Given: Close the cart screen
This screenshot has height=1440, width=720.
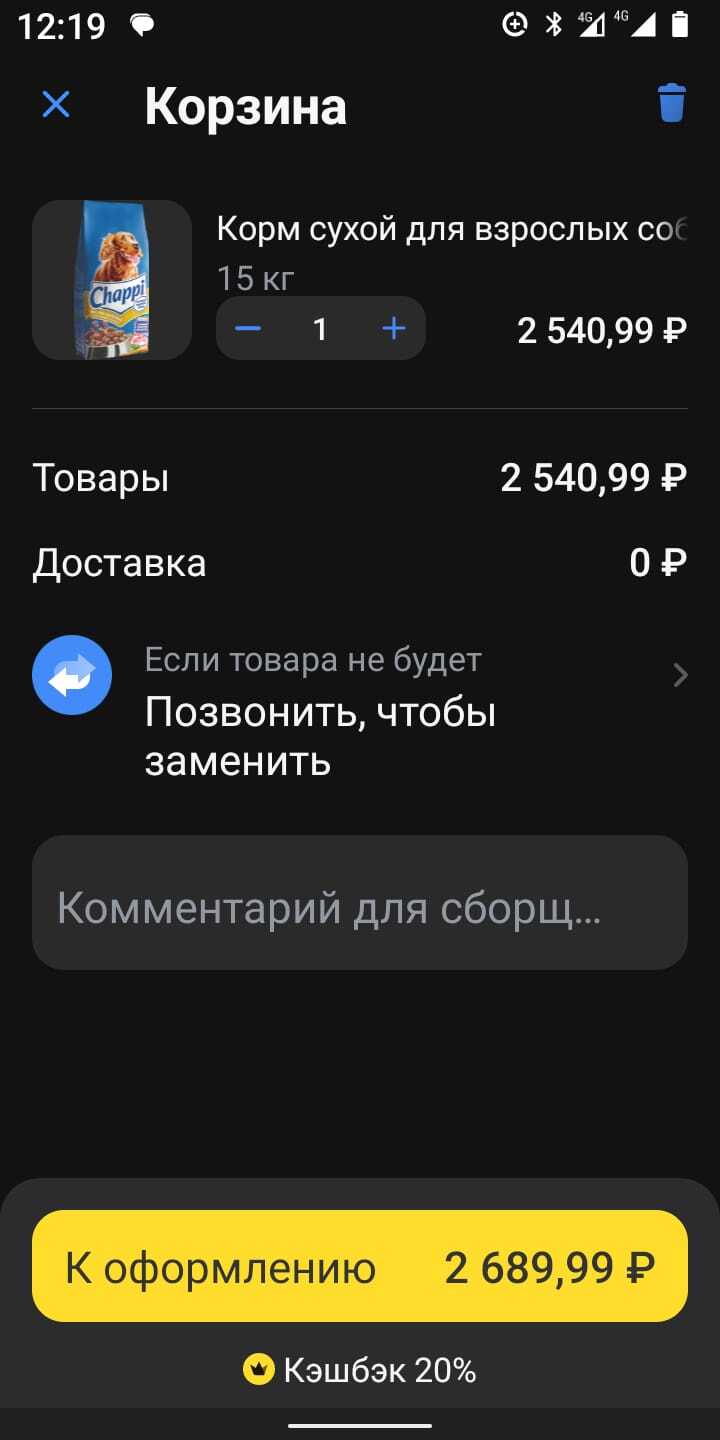Looking at the screenshot, I should pyautogui.click(x=56, y=104).
